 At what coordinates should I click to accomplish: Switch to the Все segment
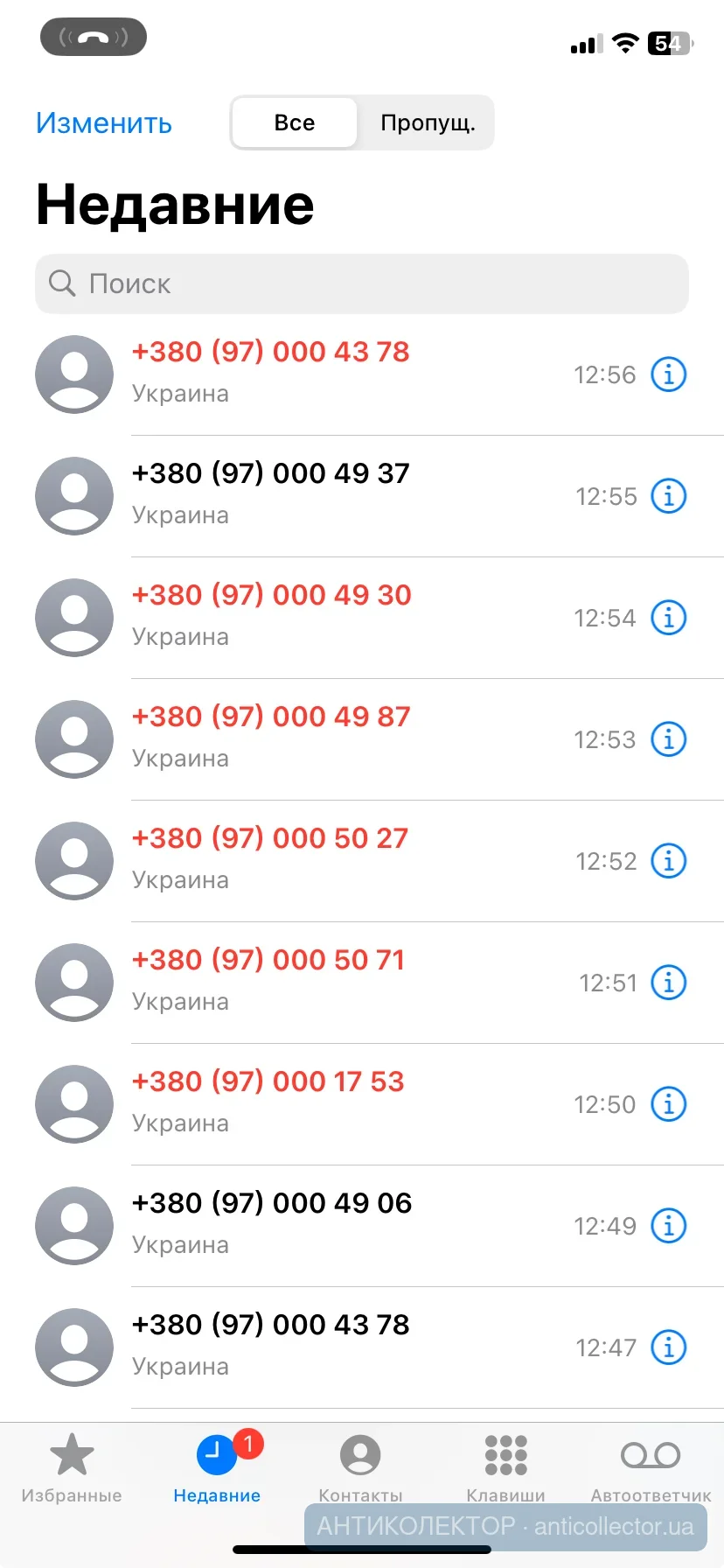(295, 123)
